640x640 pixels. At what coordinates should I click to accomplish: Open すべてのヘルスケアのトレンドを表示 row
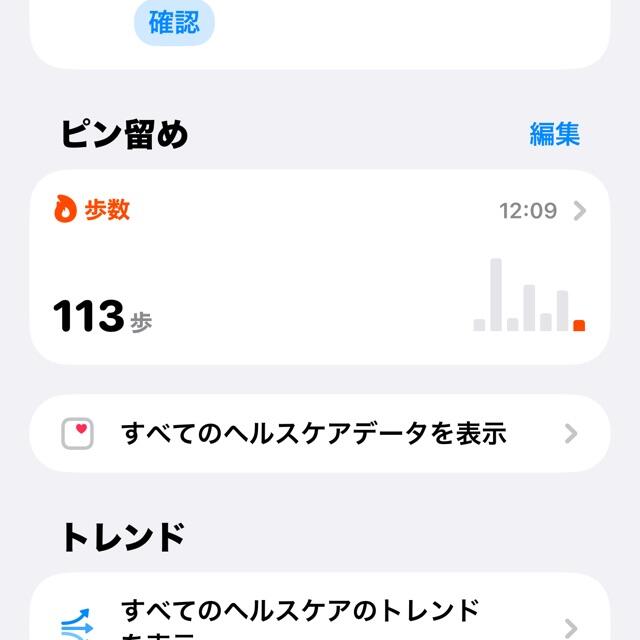320,607
